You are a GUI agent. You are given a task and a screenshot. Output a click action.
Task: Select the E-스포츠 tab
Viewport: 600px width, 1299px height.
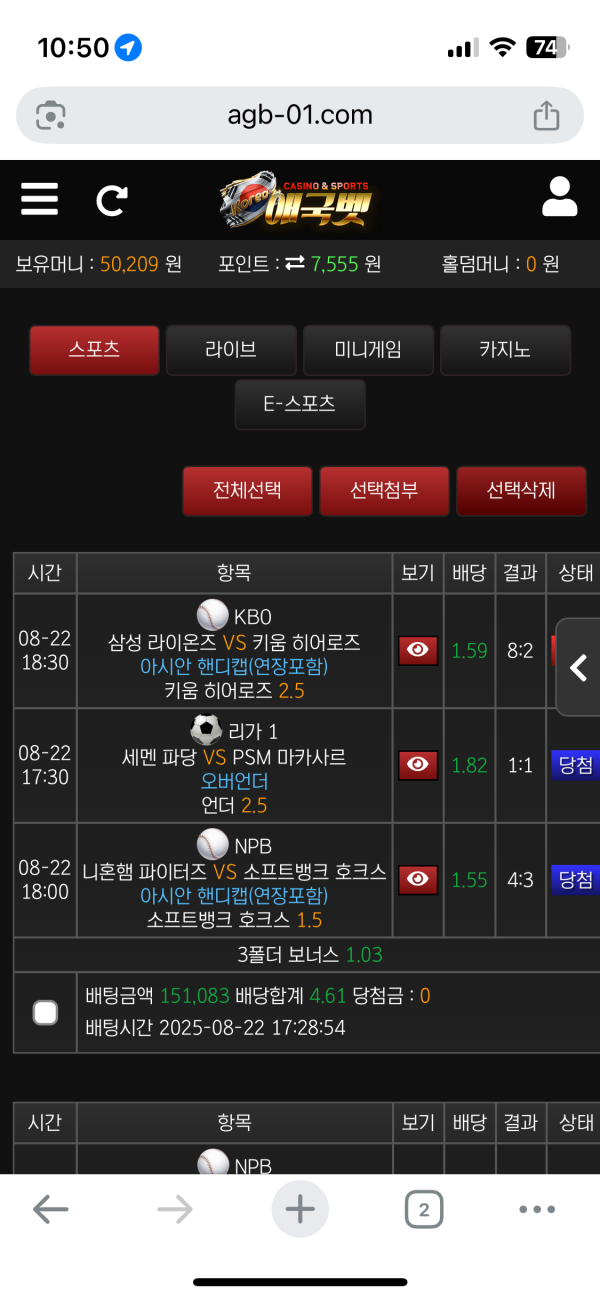pyautogui.click(x=300, y=404)
